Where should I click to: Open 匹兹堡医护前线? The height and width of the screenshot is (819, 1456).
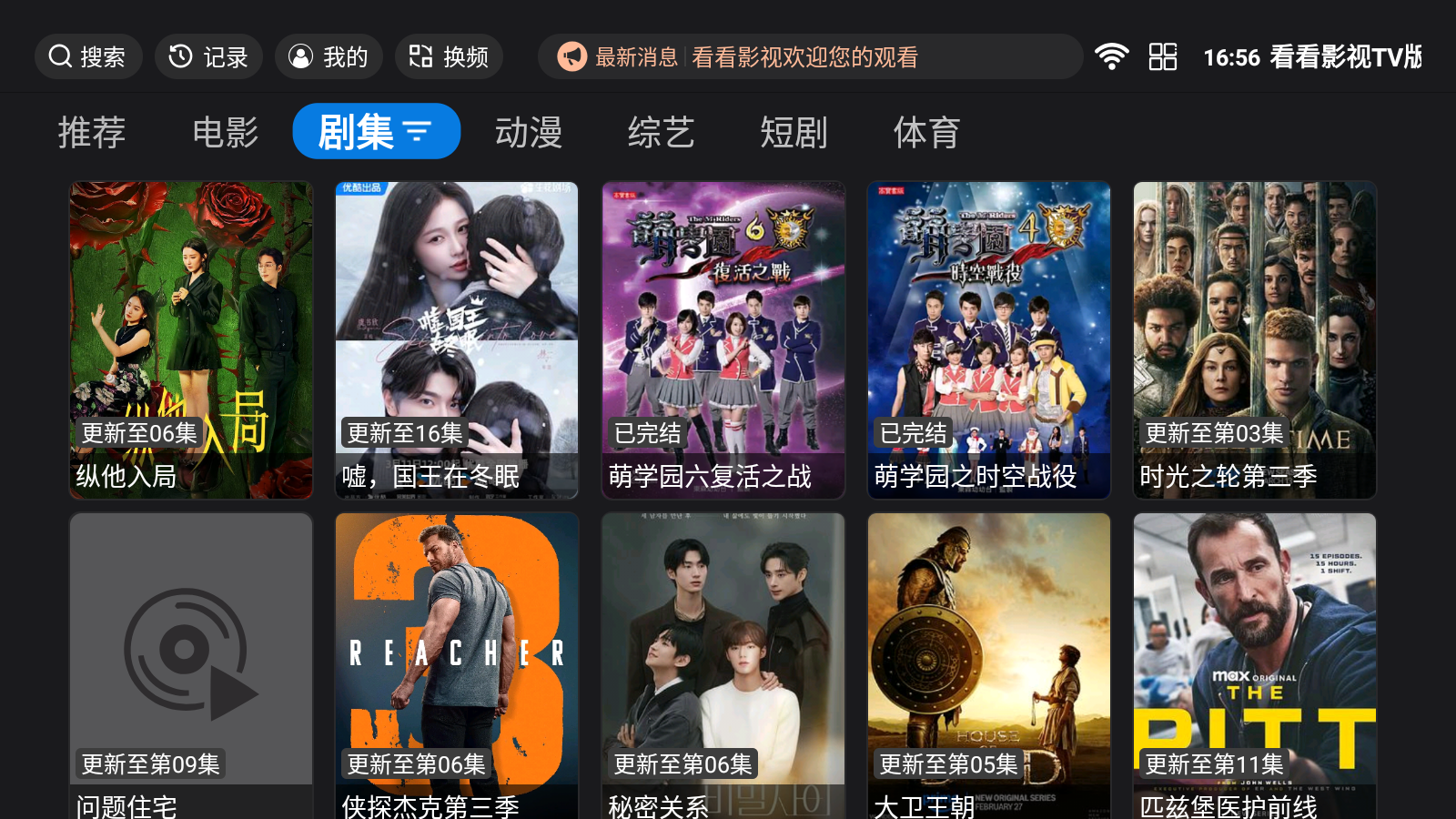tap(1255, 666)
